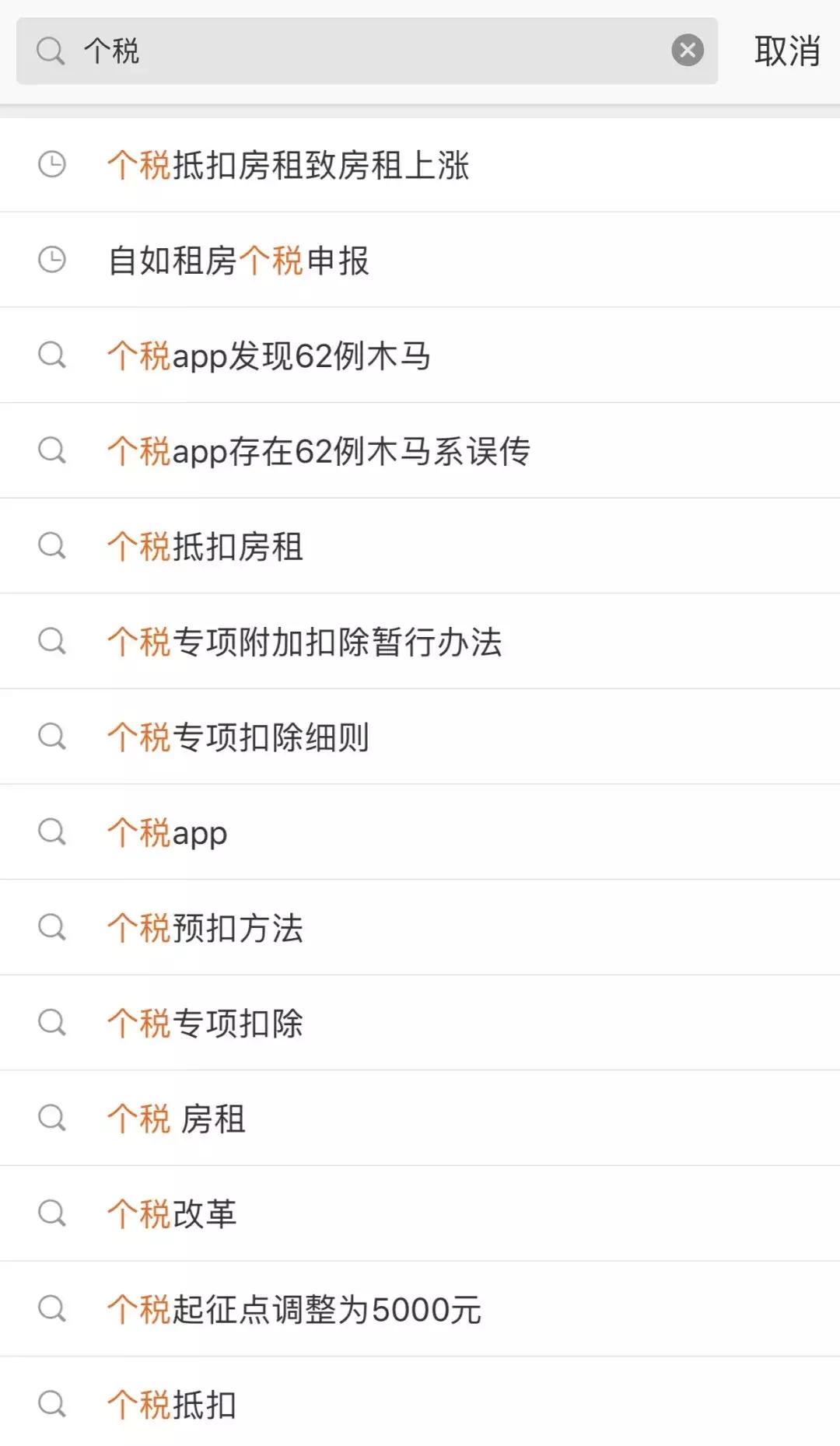Click the history clock icon next to 自如租房个税申报
The width and height of the screenshot is (840, 1446).
click(52, 259)
